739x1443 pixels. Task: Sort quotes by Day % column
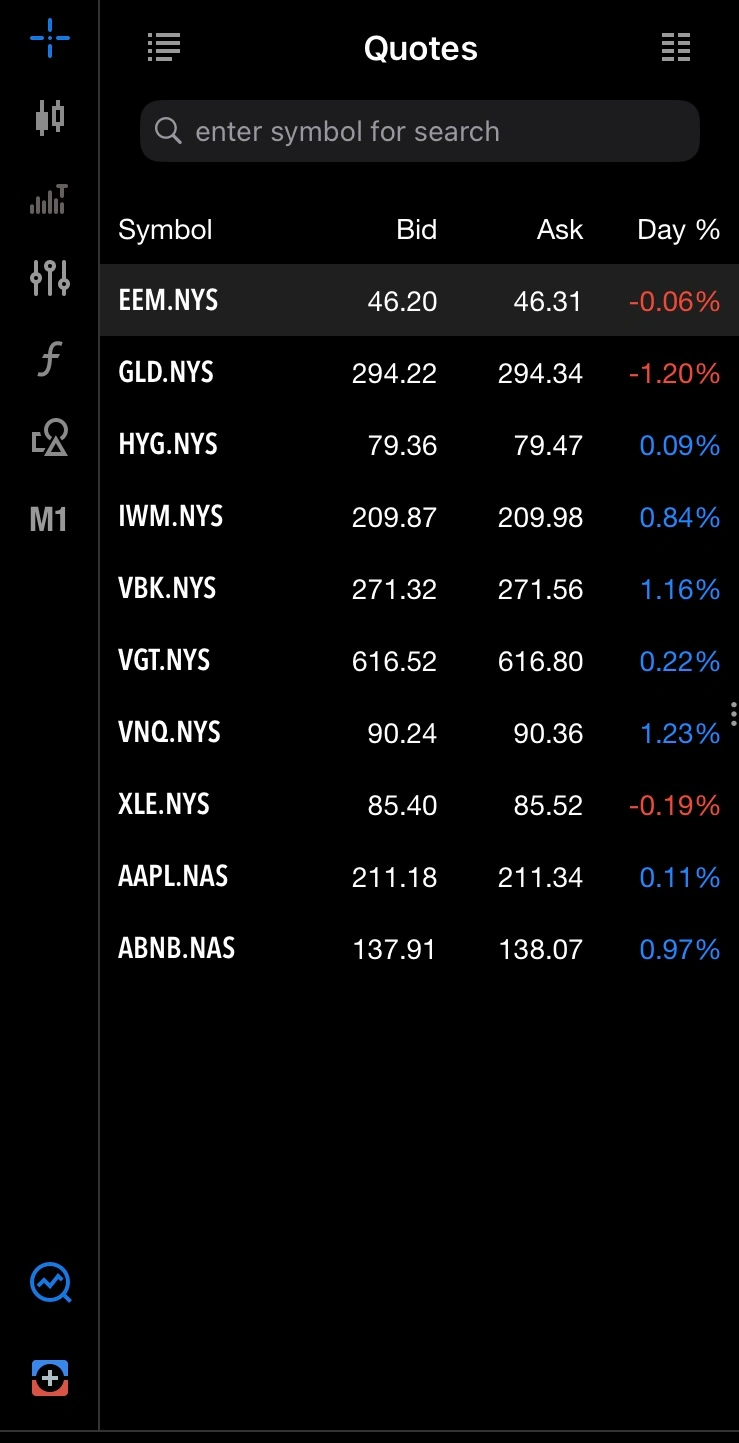[x=678, y=229]
